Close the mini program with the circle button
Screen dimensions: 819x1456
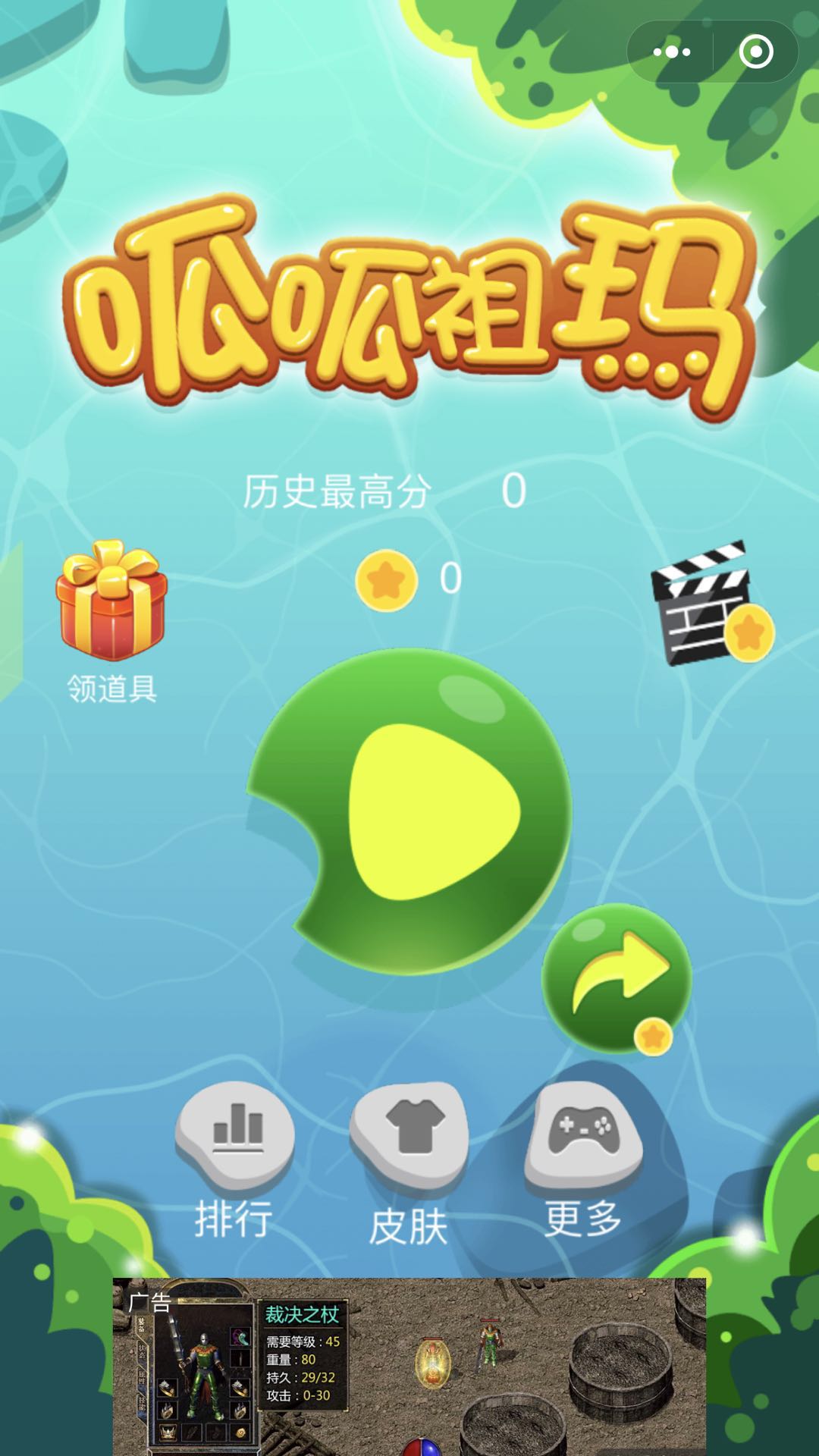coord(755,52)
